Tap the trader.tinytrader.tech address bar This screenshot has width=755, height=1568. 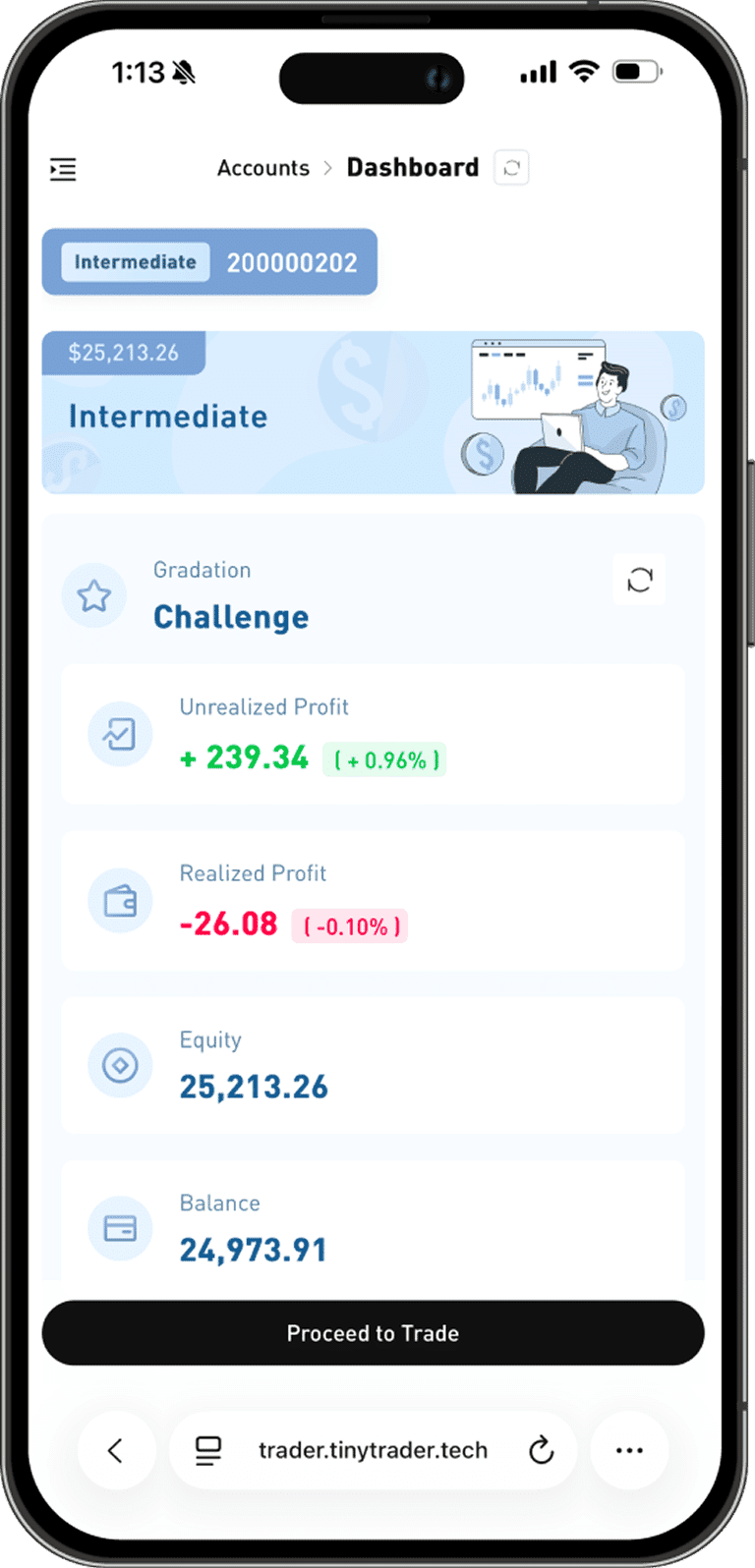coord(372,1450)
